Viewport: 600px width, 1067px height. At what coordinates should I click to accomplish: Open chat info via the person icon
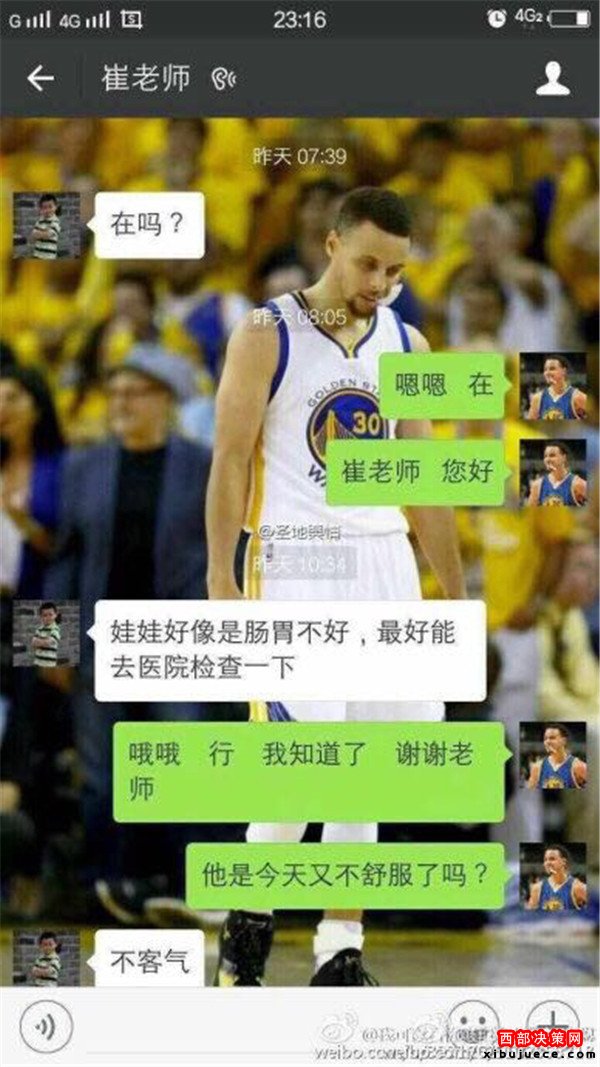pyautogui.click(x=552, y=78)
